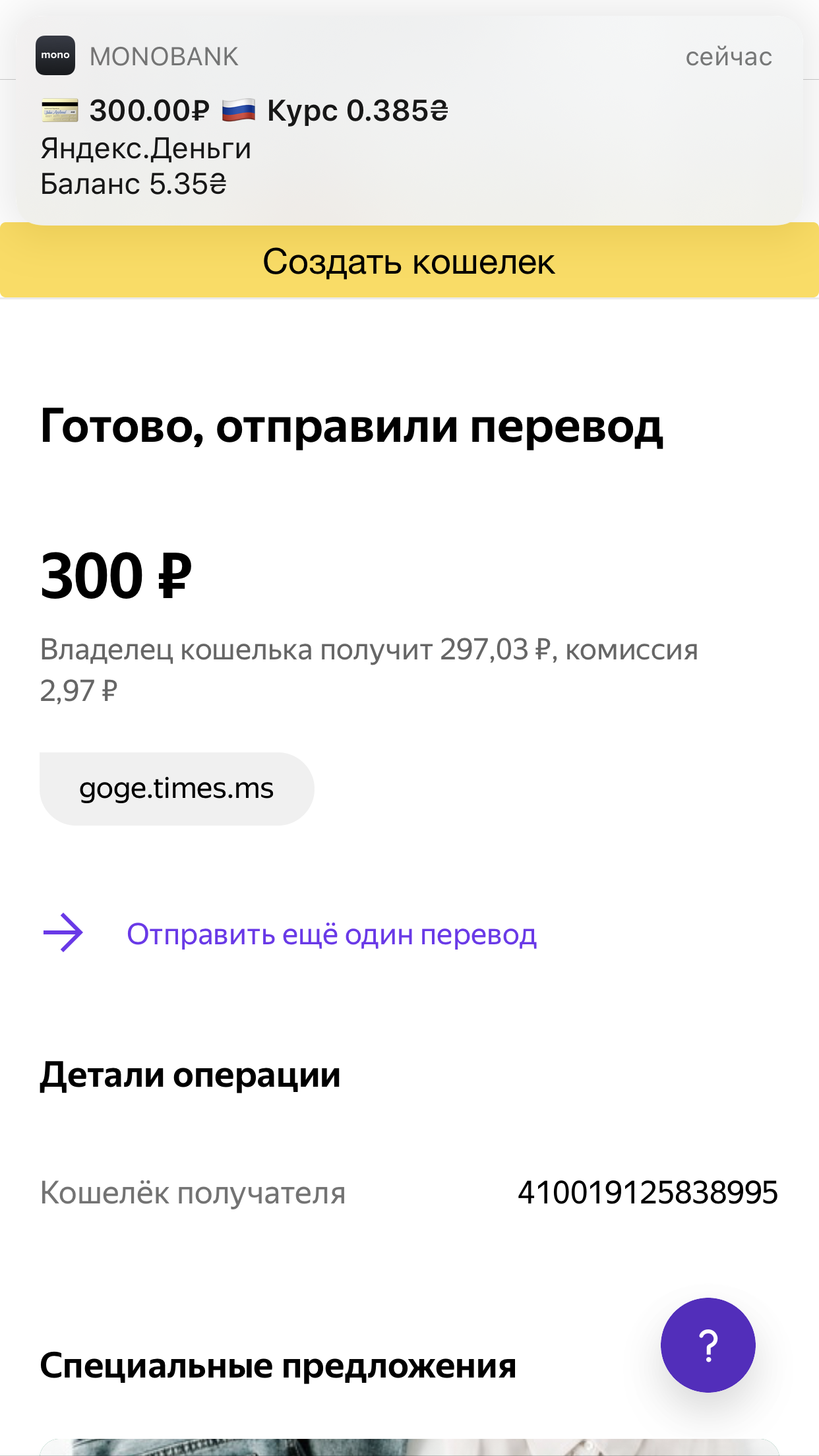Tap the Создать кошелек button
819x1456 pixels.
pos(409,261)
